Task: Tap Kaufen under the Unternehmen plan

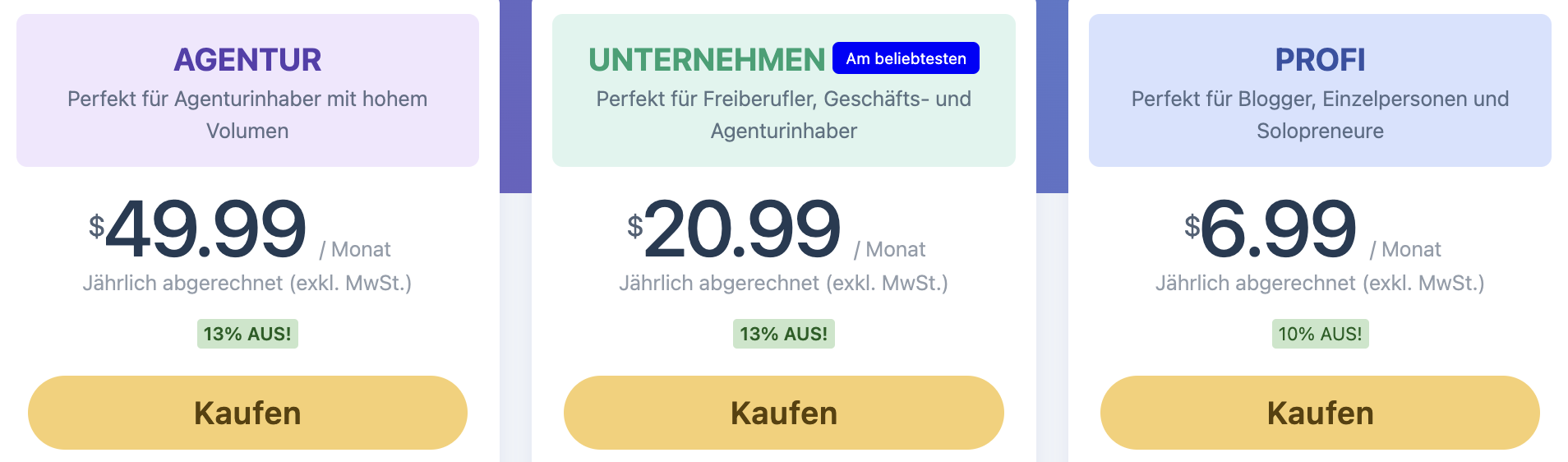Action: (x=783, y=413)
